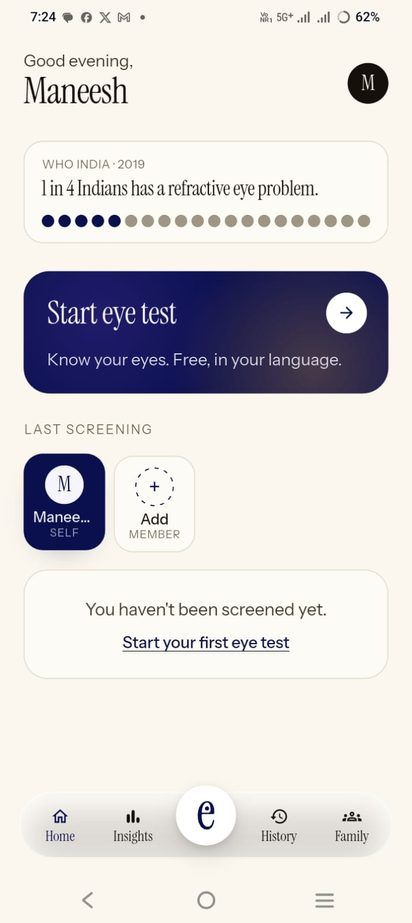Open system recent apps

point(324,899)
